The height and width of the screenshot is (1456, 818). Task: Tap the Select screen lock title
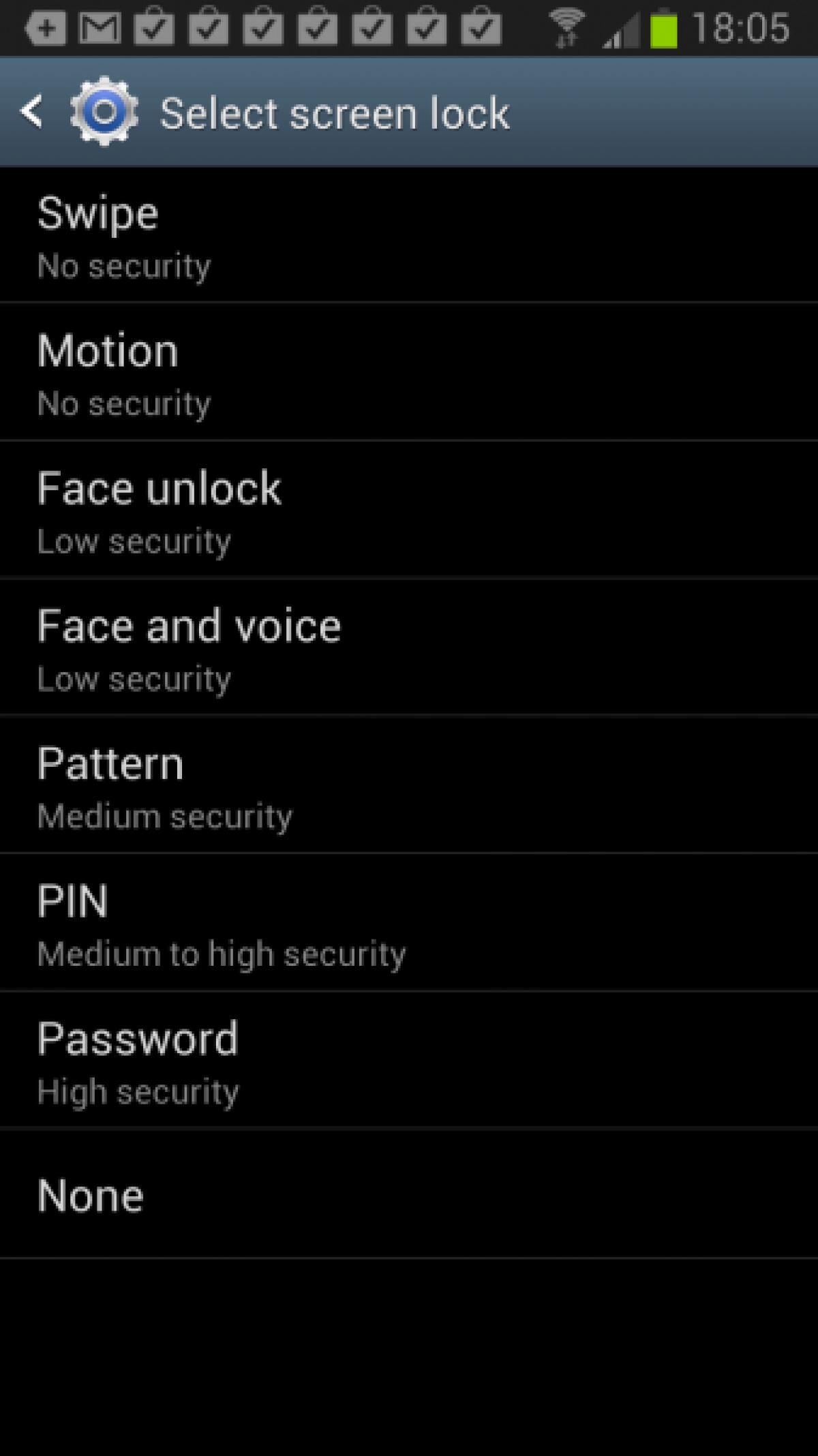click(335, 111)
